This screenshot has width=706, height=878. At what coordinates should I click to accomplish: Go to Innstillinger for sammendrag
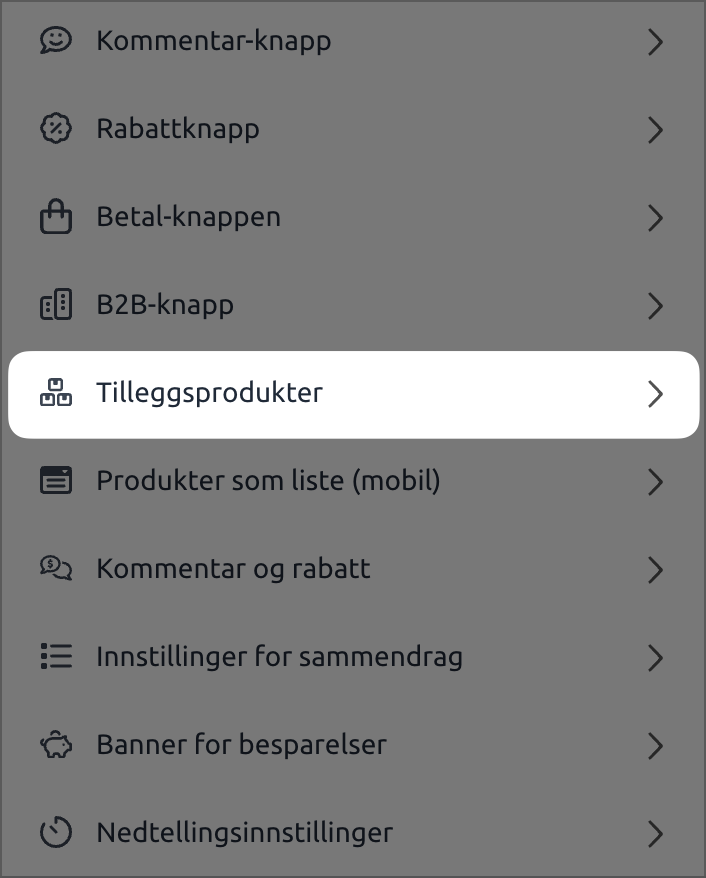(352, 658)
